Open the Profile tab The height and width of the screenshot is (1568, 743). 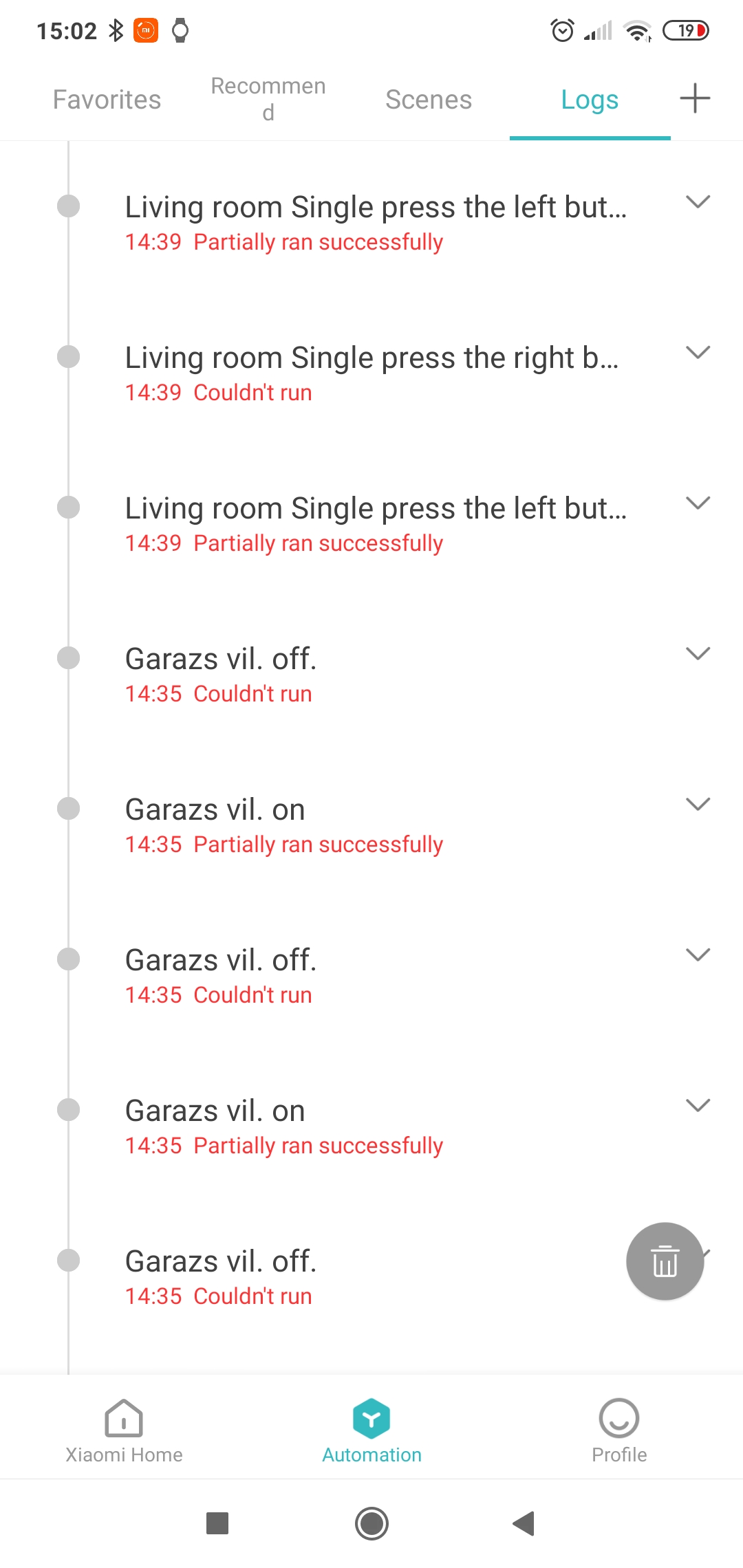tap(619, 1430)
